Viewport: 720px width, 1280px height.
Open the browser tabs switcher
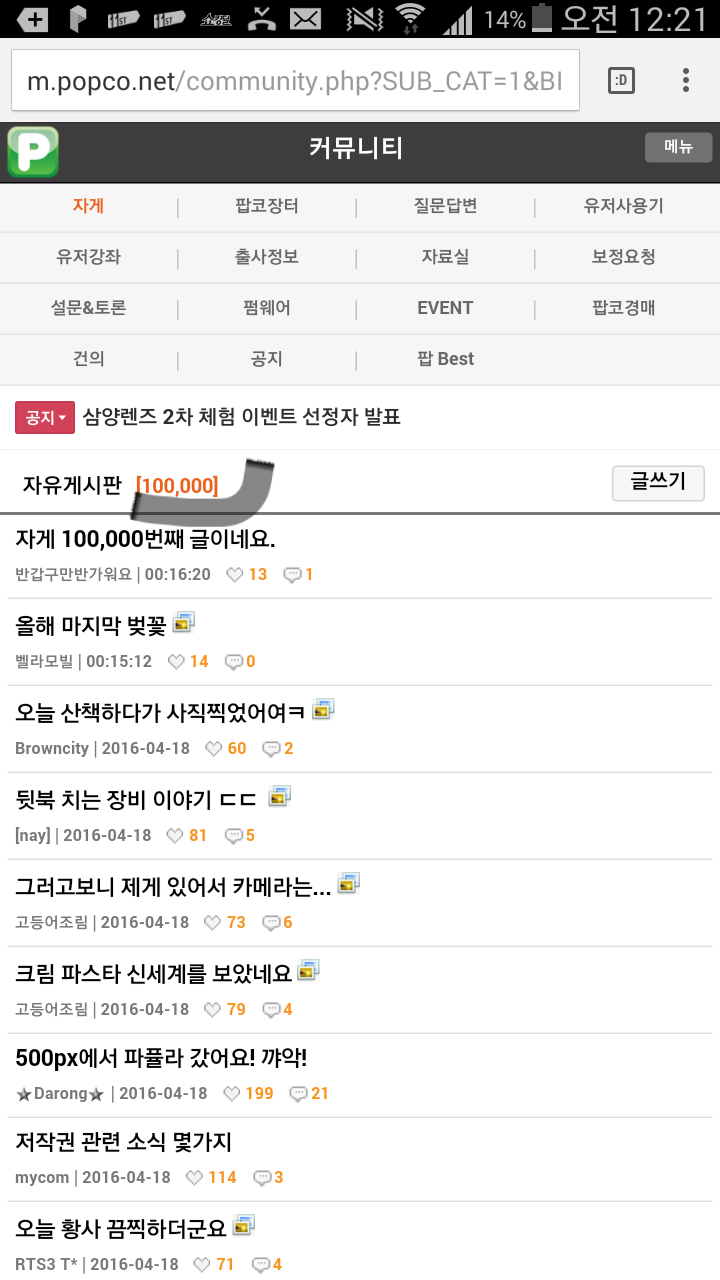pos(621,81)
